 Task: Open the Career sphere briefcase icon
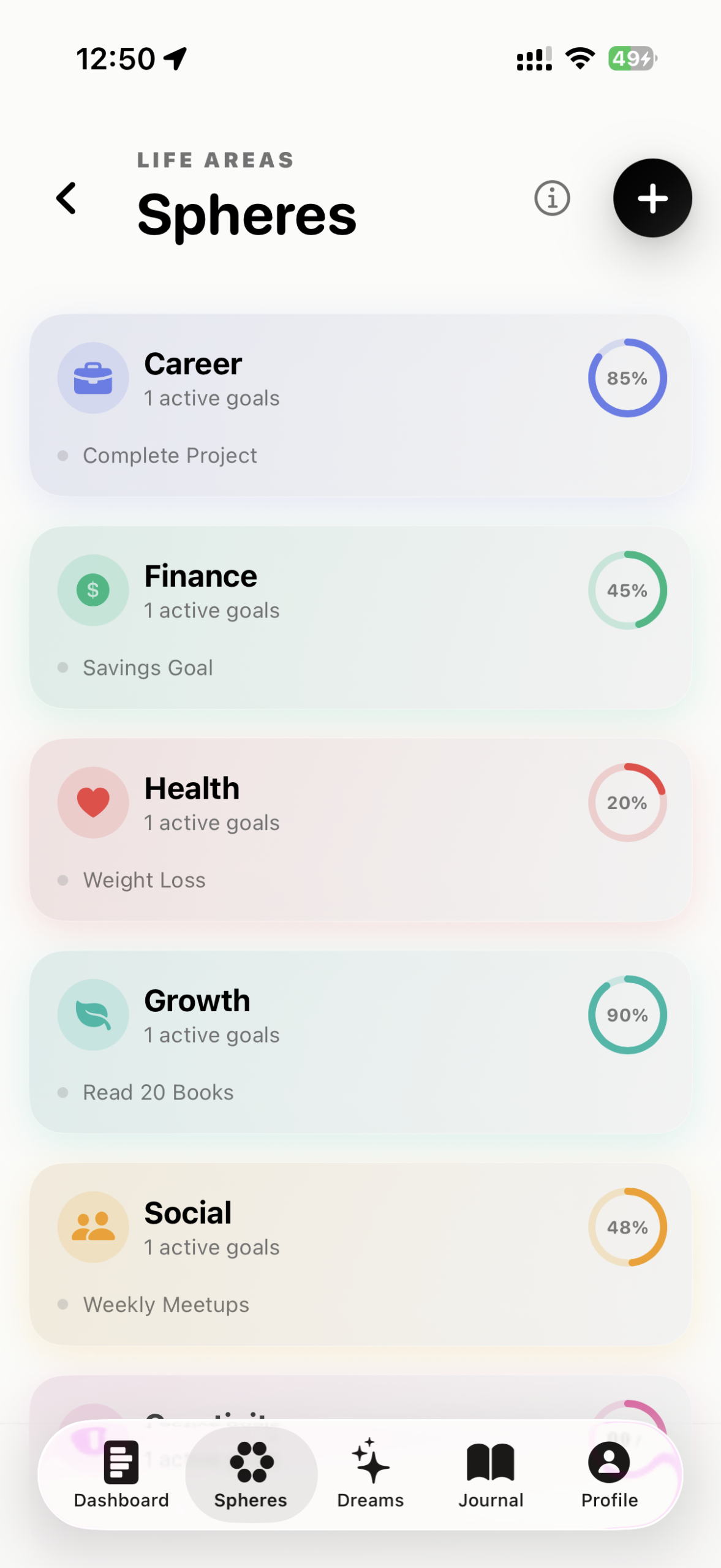pyautogui.click(x=93, y=377)
